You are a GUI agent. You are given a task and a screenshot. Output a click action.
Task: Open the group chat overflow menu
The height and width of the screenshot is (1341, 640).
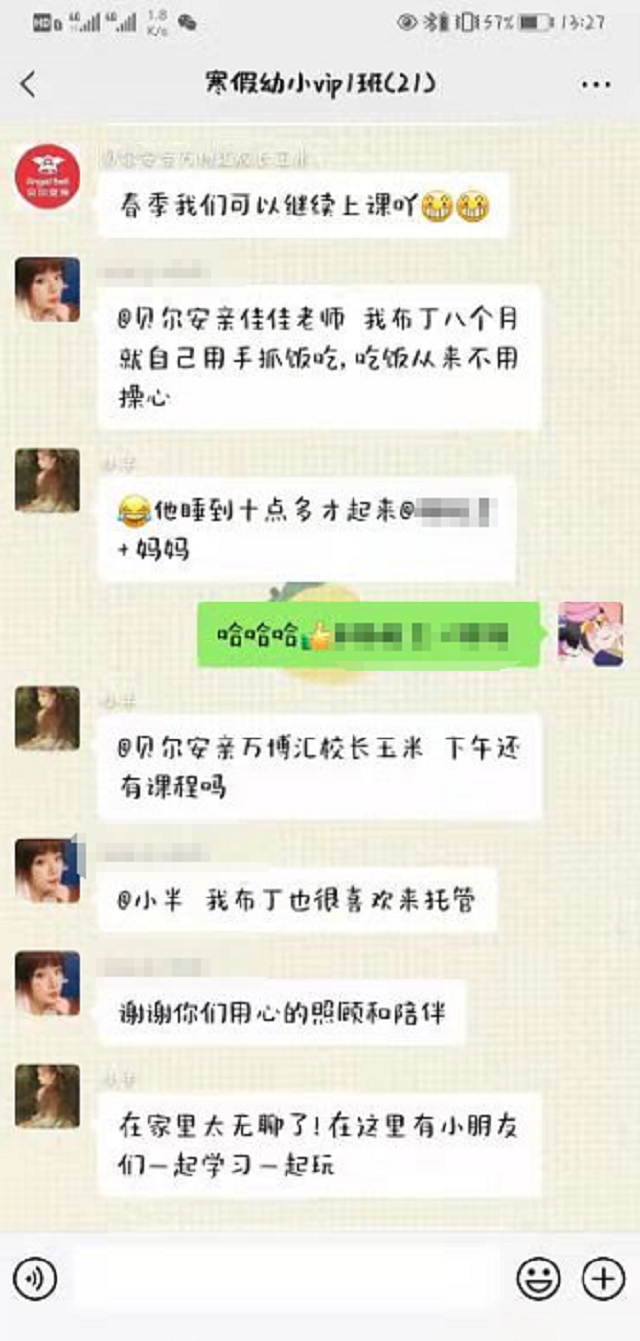point(595,85)
